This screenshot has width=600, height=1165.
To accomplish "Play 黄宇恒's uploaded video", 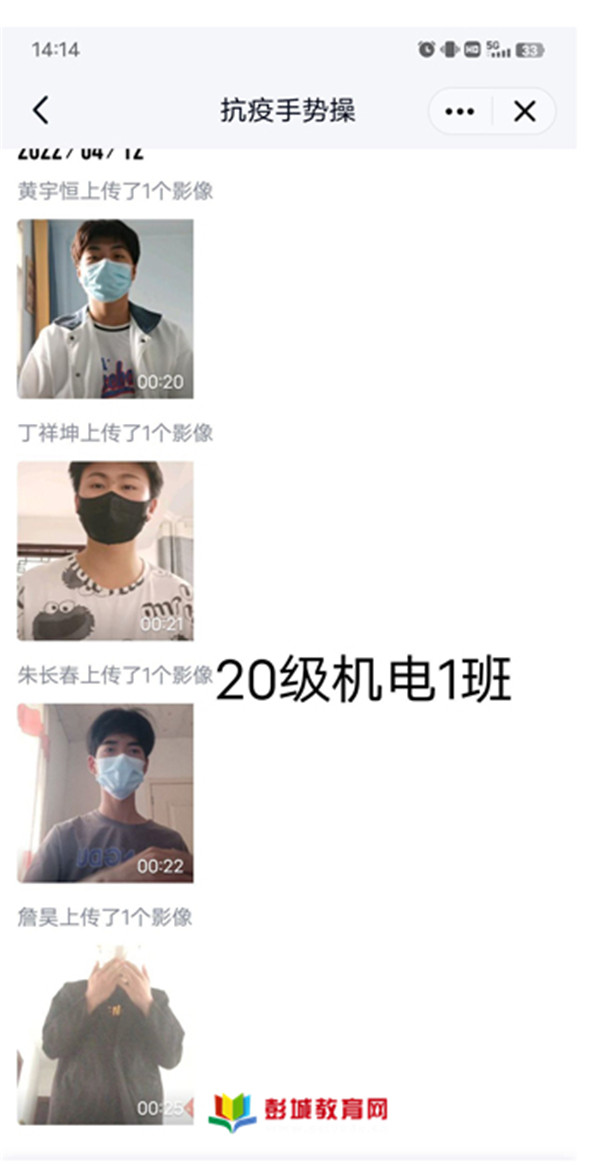I will 105,309.
